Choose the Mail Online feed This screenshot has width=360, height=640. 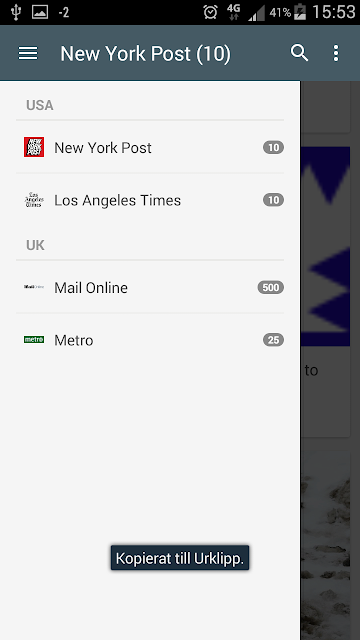point(150,287)
